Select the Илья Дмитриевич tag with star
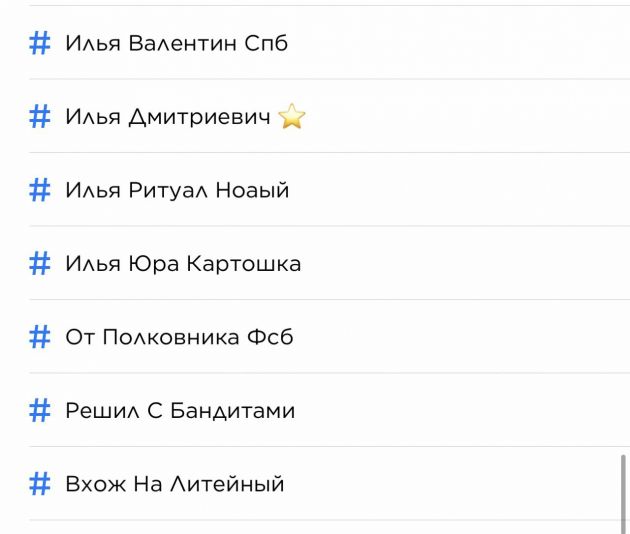This screenshot has width=630, height=534. click(168, 117)
